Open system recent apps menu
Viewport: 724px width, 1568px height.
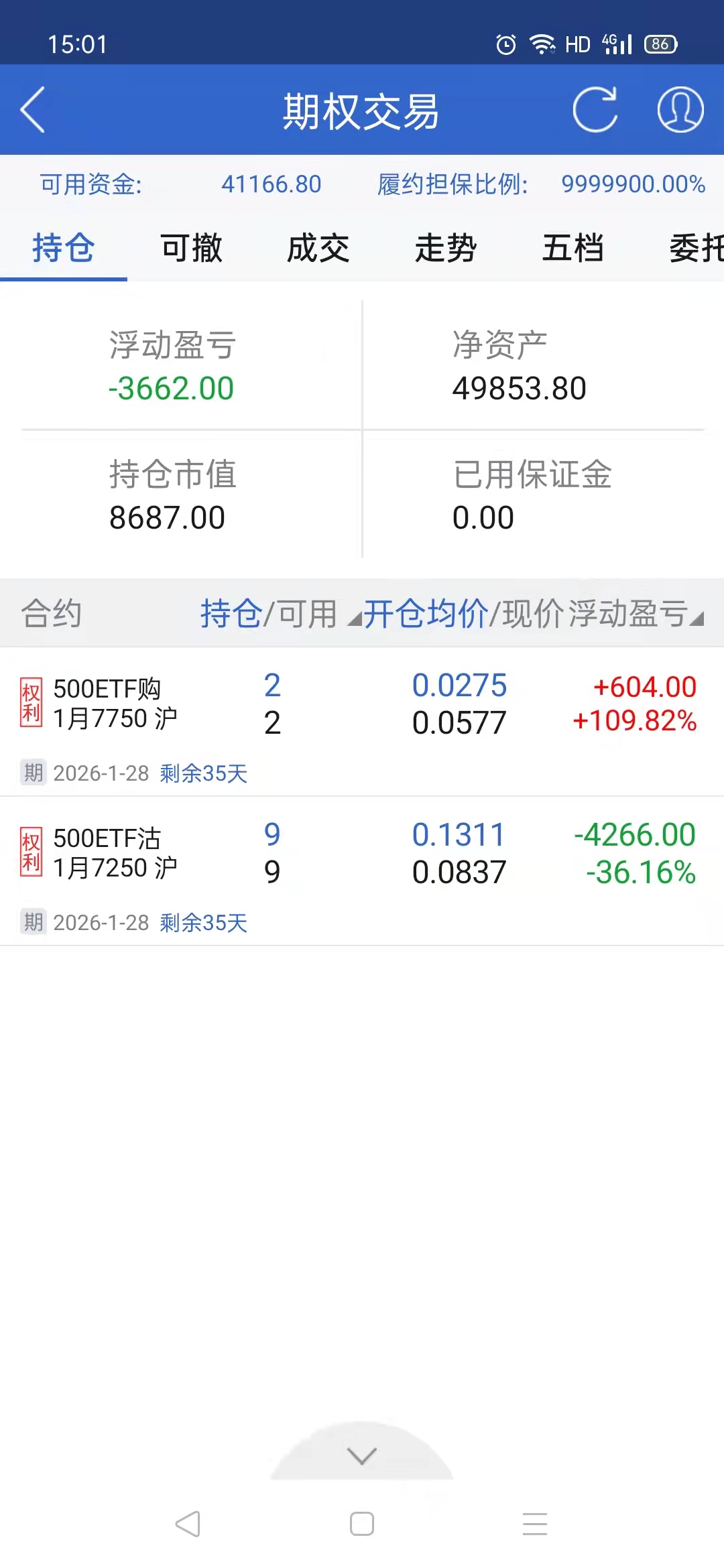coord(535,1524)
